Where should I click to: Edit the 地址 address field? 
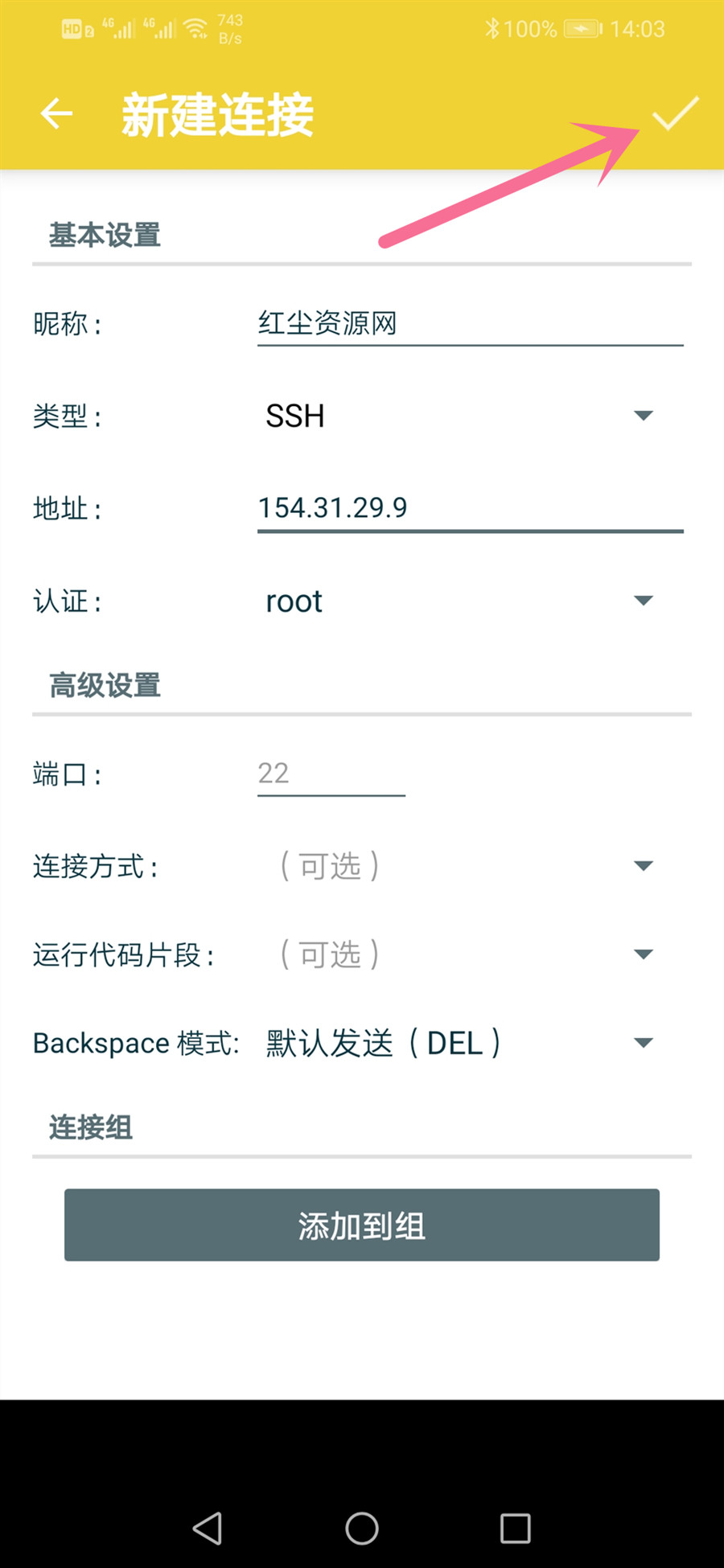tap(469, 508)
